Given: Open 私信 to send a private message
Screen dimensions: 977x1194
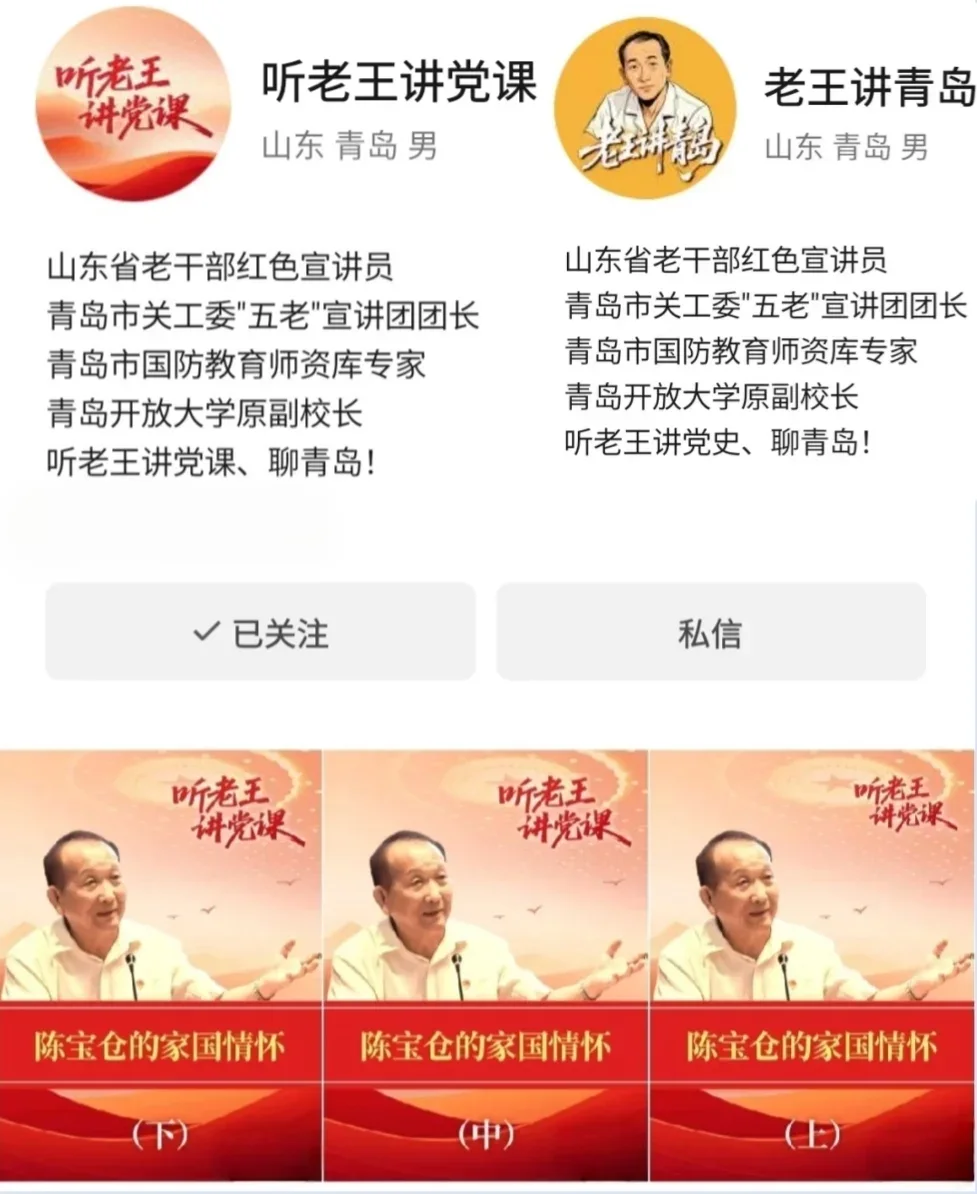Looking at the screenshot, I should pyautogui.click(x=712, y=631).
